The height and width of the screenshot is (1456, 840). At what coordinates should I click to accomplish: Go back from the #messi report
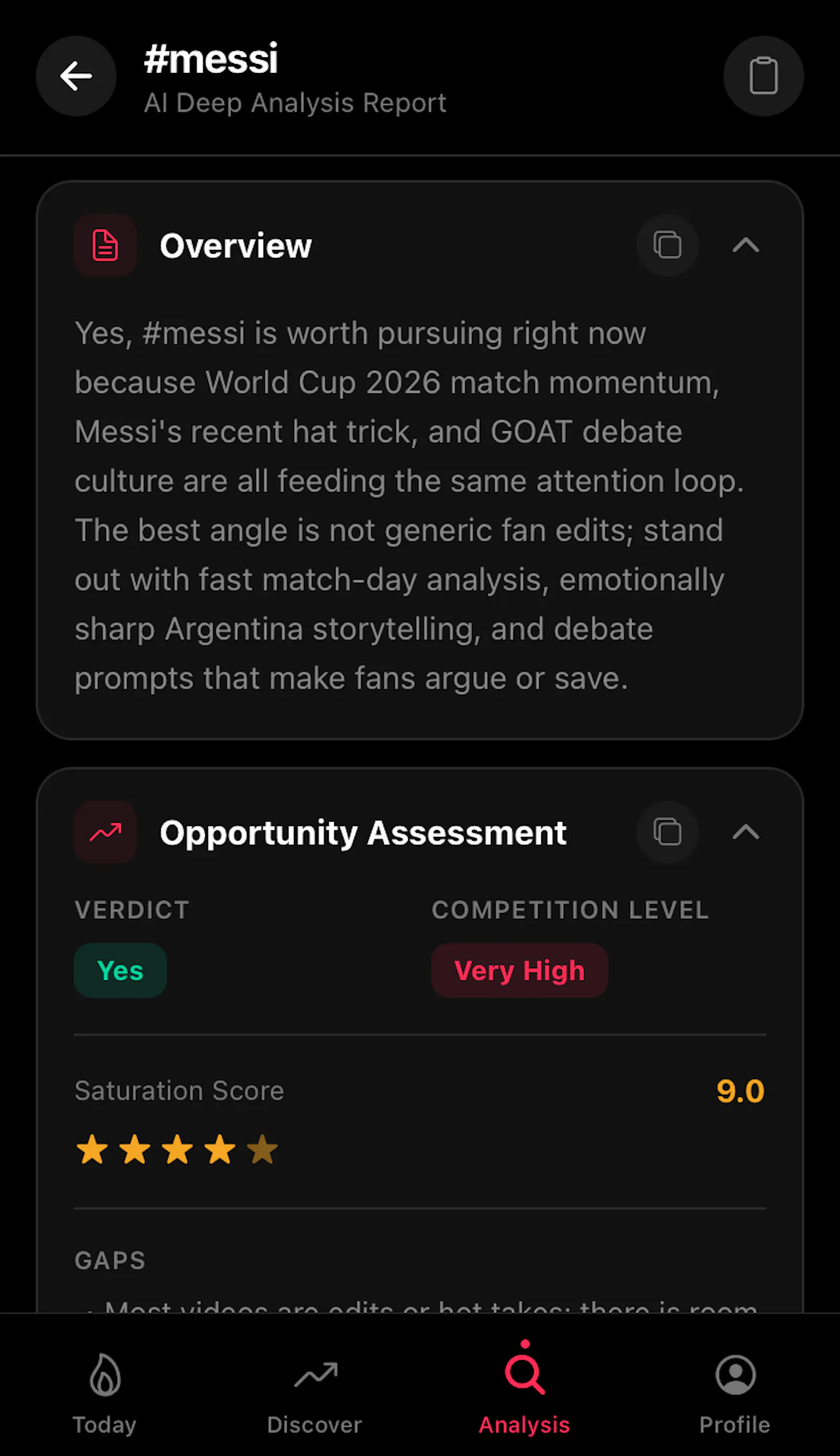click(76, 76)
